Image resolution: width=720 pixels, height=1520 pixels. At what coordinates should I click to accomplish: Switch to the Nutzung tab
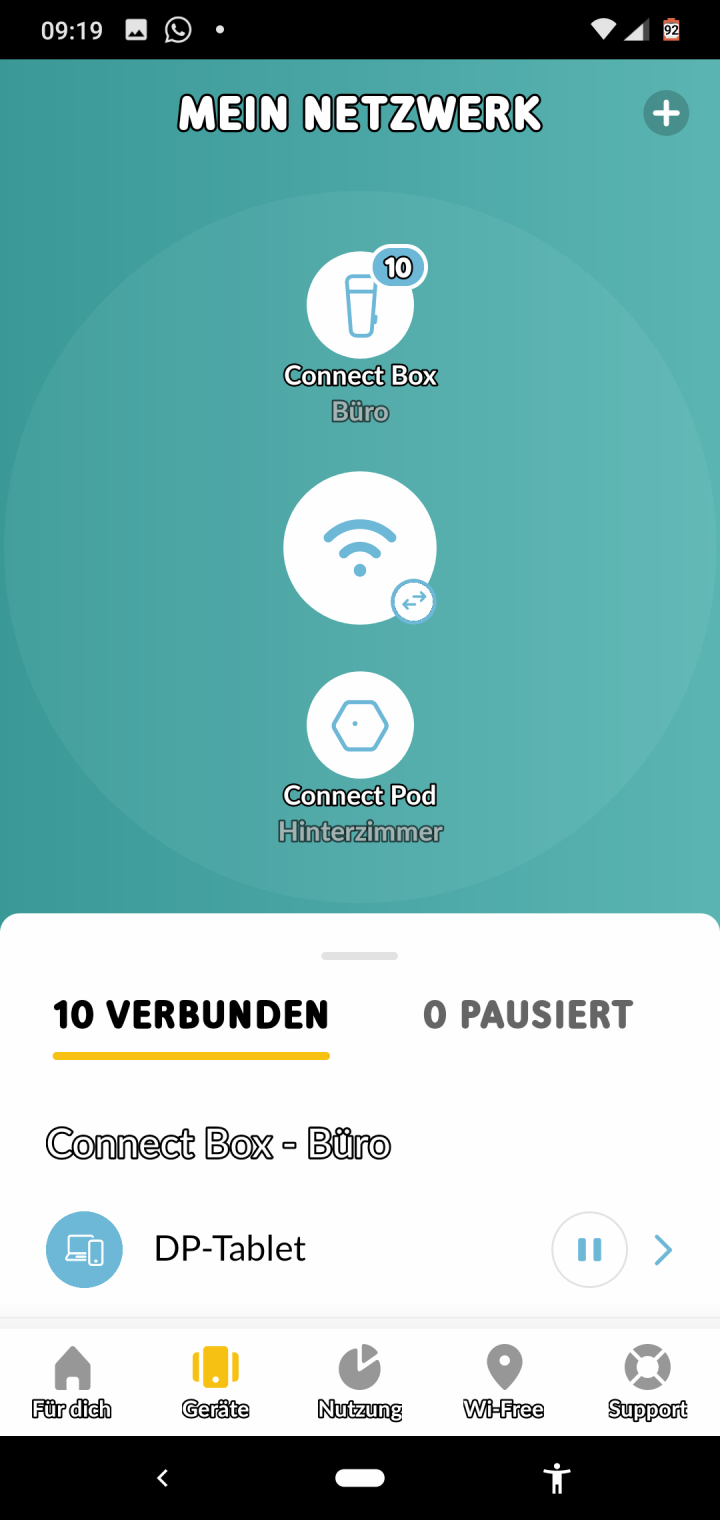tap(360, 1382)
